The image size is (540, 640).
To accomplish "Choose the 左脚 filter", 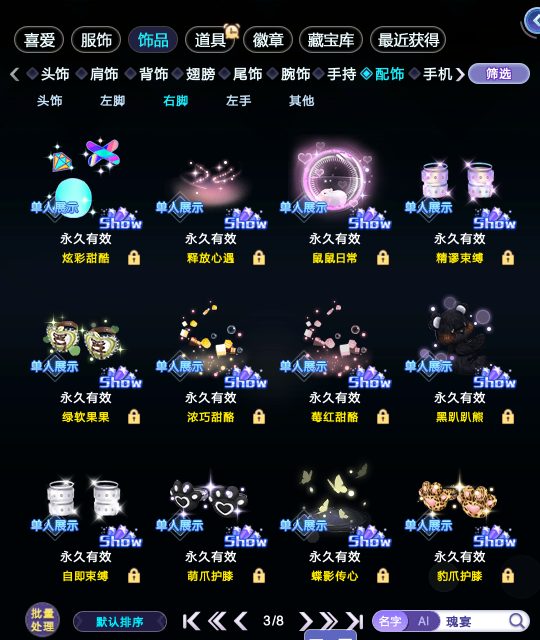I will [112, 100].
